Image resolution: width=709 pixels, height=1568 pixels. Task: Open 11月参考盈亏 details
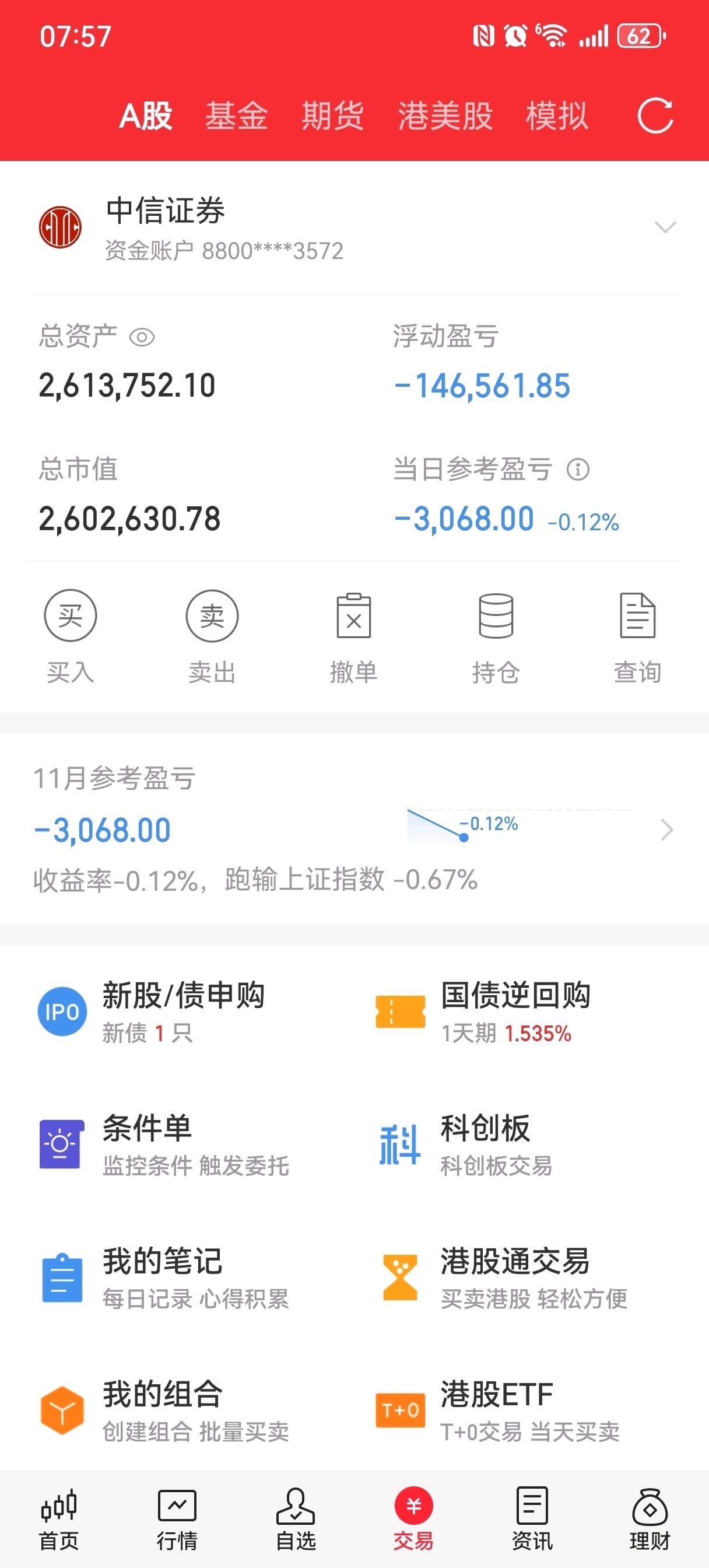[666, 829]
